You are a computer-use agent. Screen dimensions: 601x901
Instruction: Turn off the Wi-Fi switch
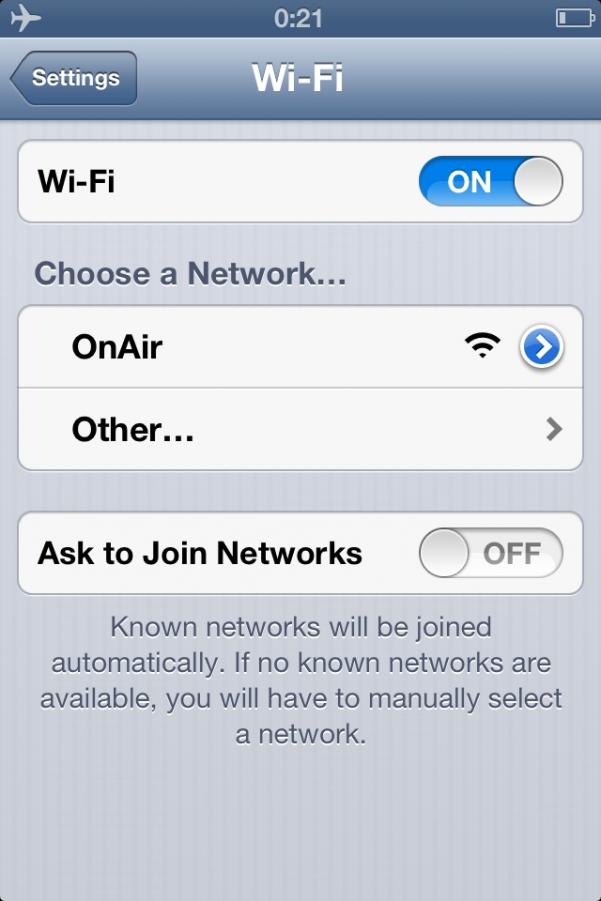[x=490, y=181]
